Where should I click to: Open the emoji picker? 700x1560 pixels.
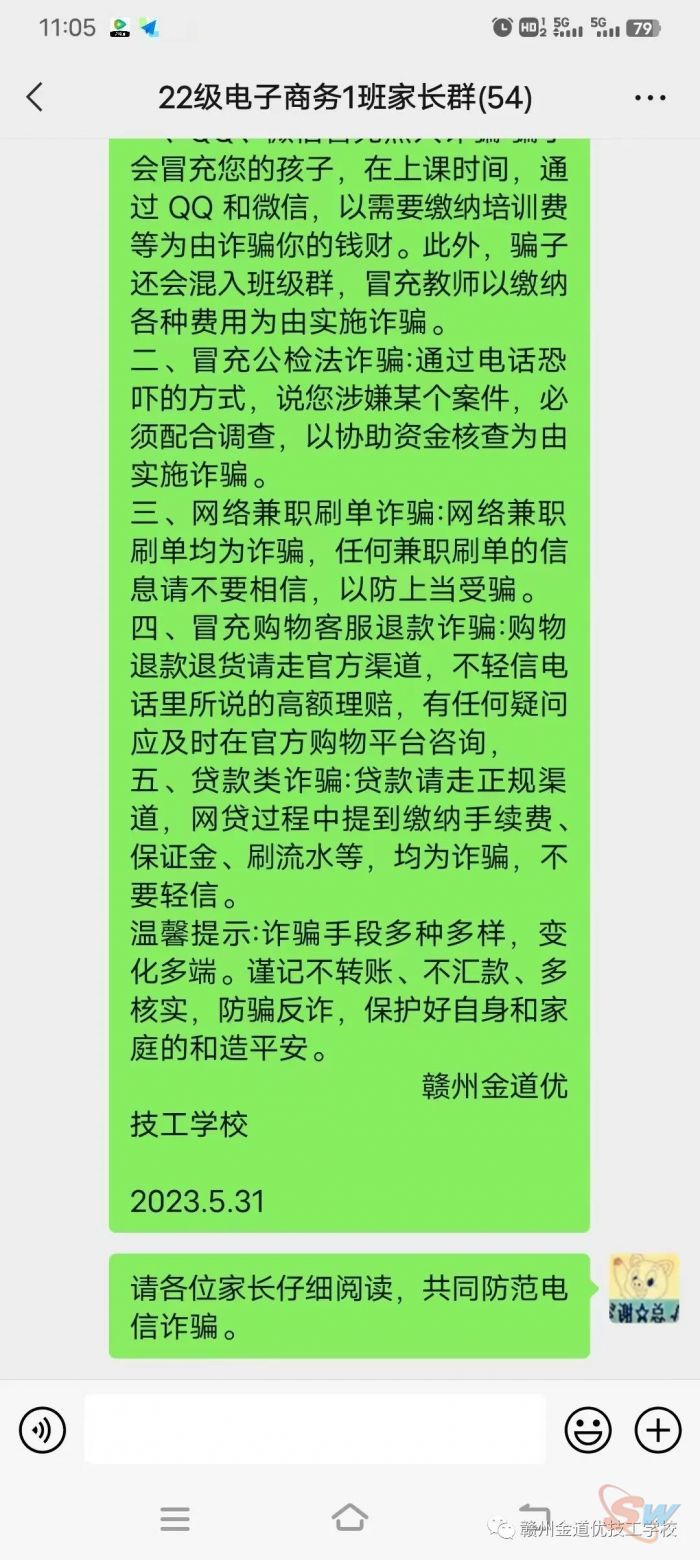[588, 1429]
